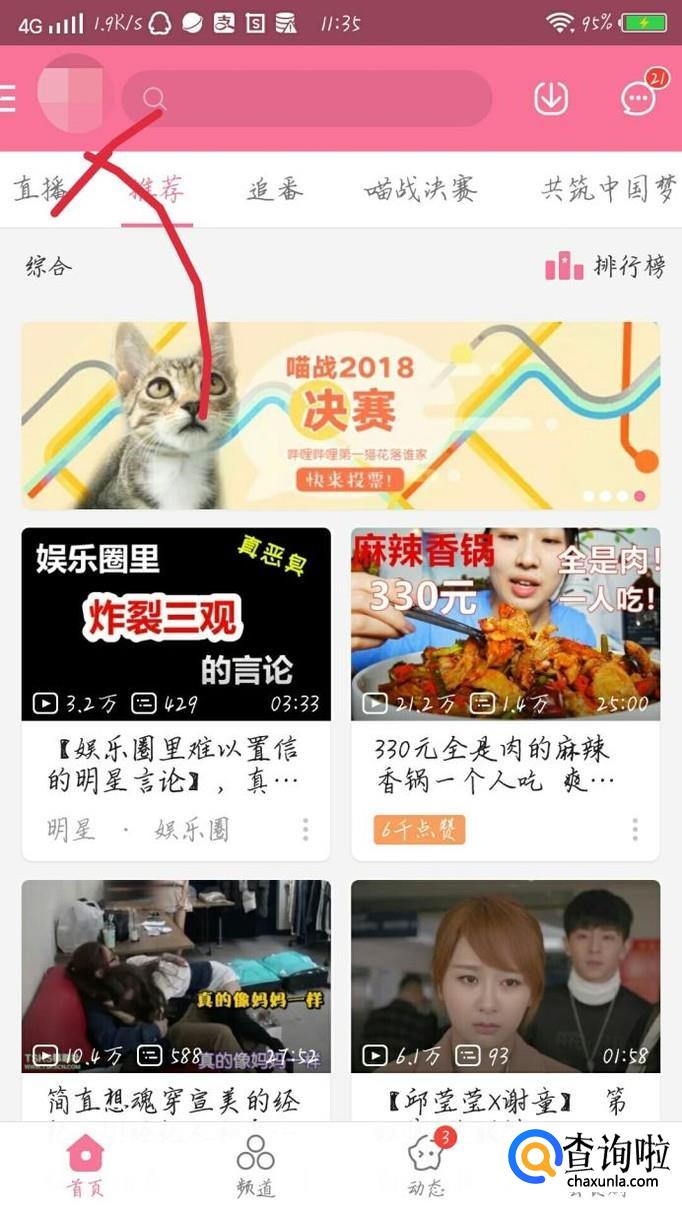This screenshot has height=1212, width=682.
Task: Open the 排行榜 ranking list
Action: coord(605,266)
